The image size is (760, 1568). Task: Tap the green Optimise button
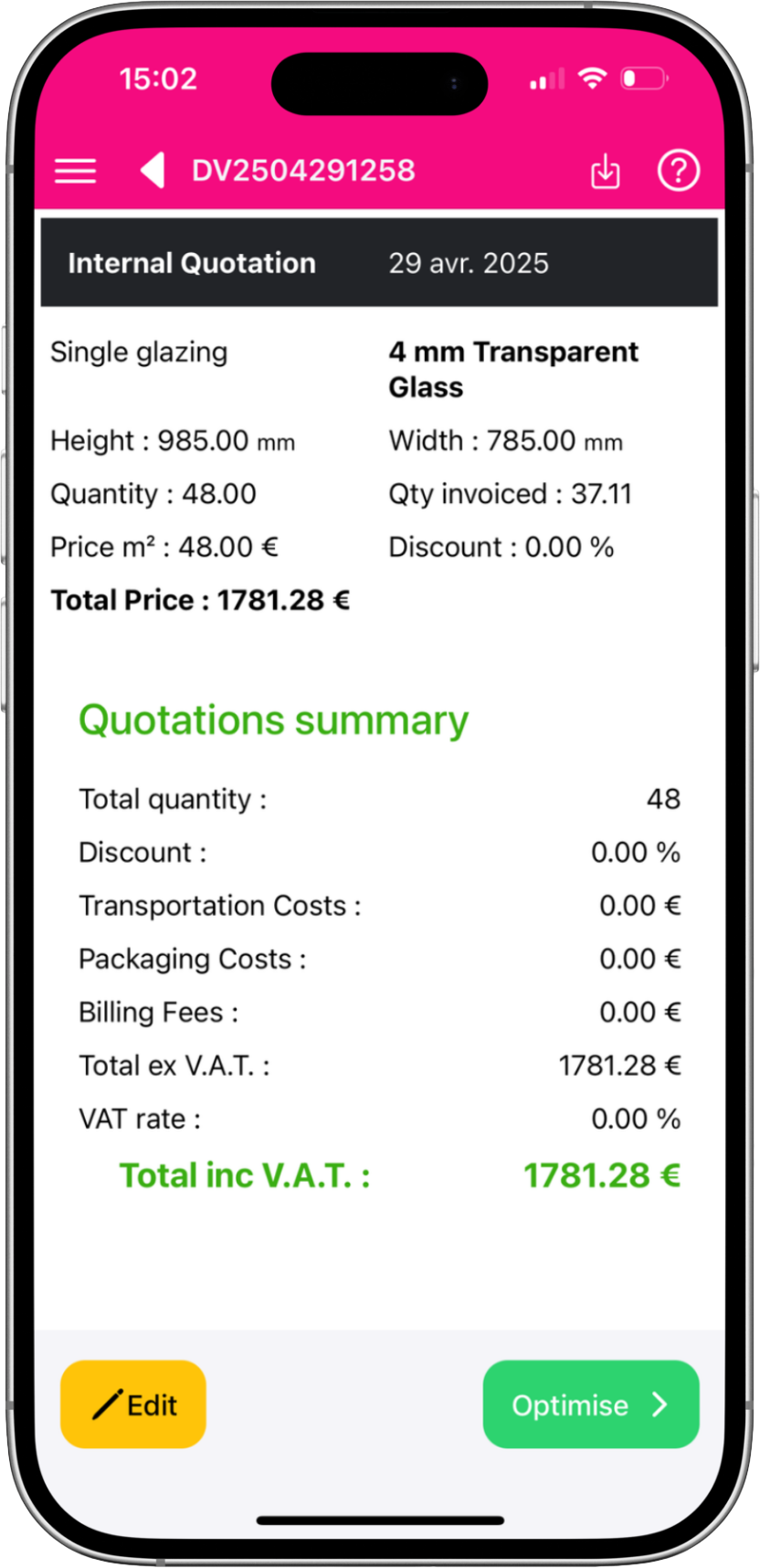point(590,1405)
